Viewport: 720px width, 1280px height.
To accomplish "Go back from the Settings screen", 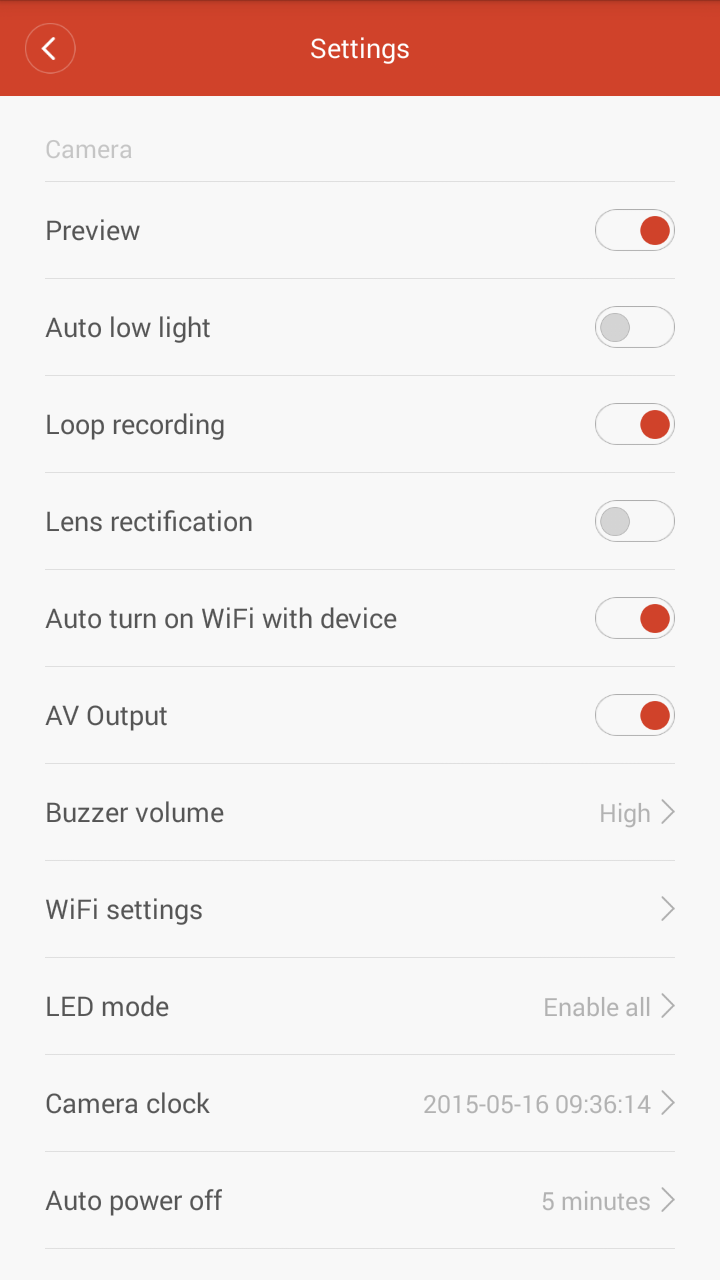I will tap(50, 48).
